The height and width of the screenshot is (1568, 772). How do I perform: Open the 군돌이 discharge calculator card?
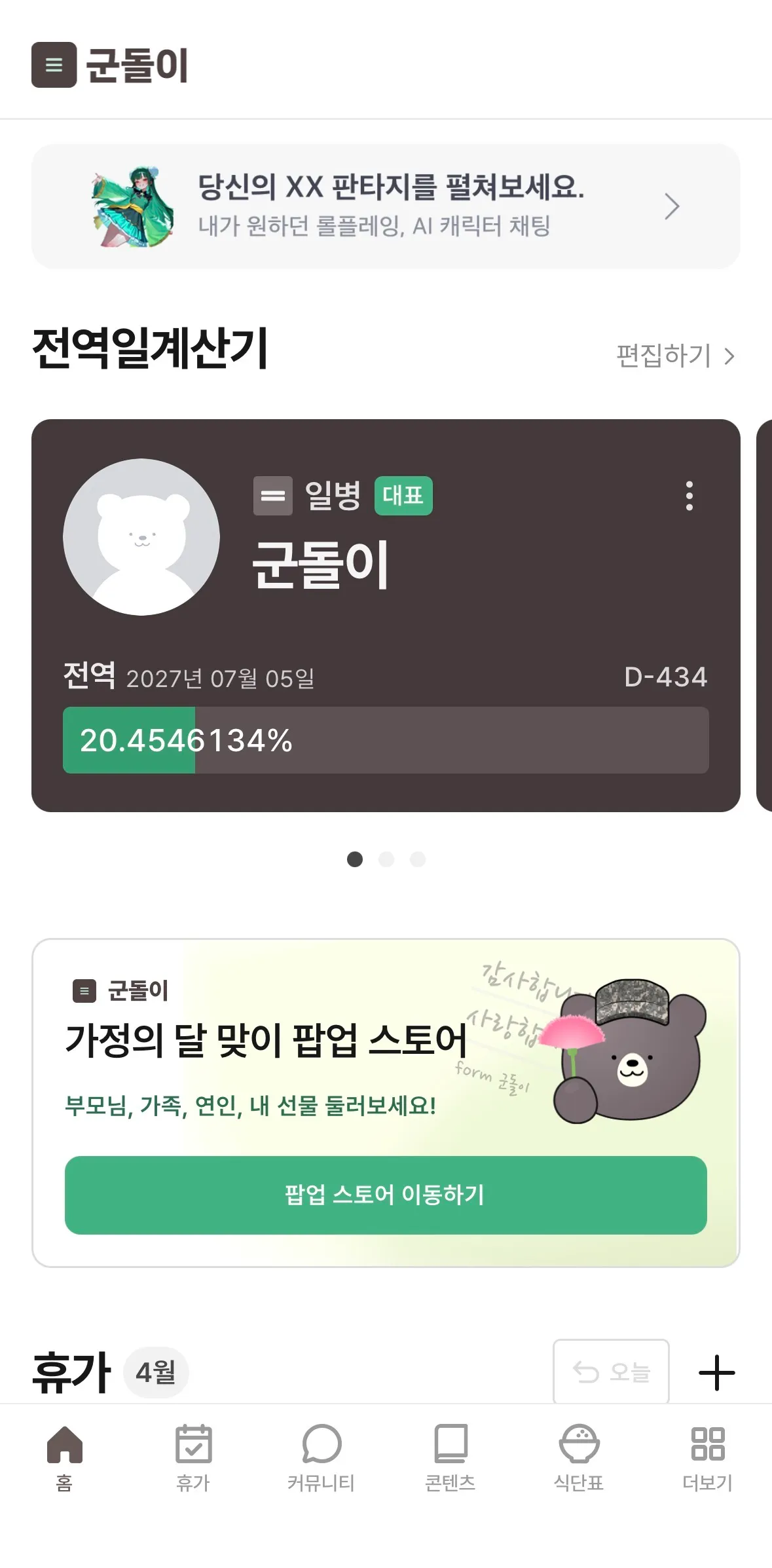pyautogui.click(x=386, y=616)
